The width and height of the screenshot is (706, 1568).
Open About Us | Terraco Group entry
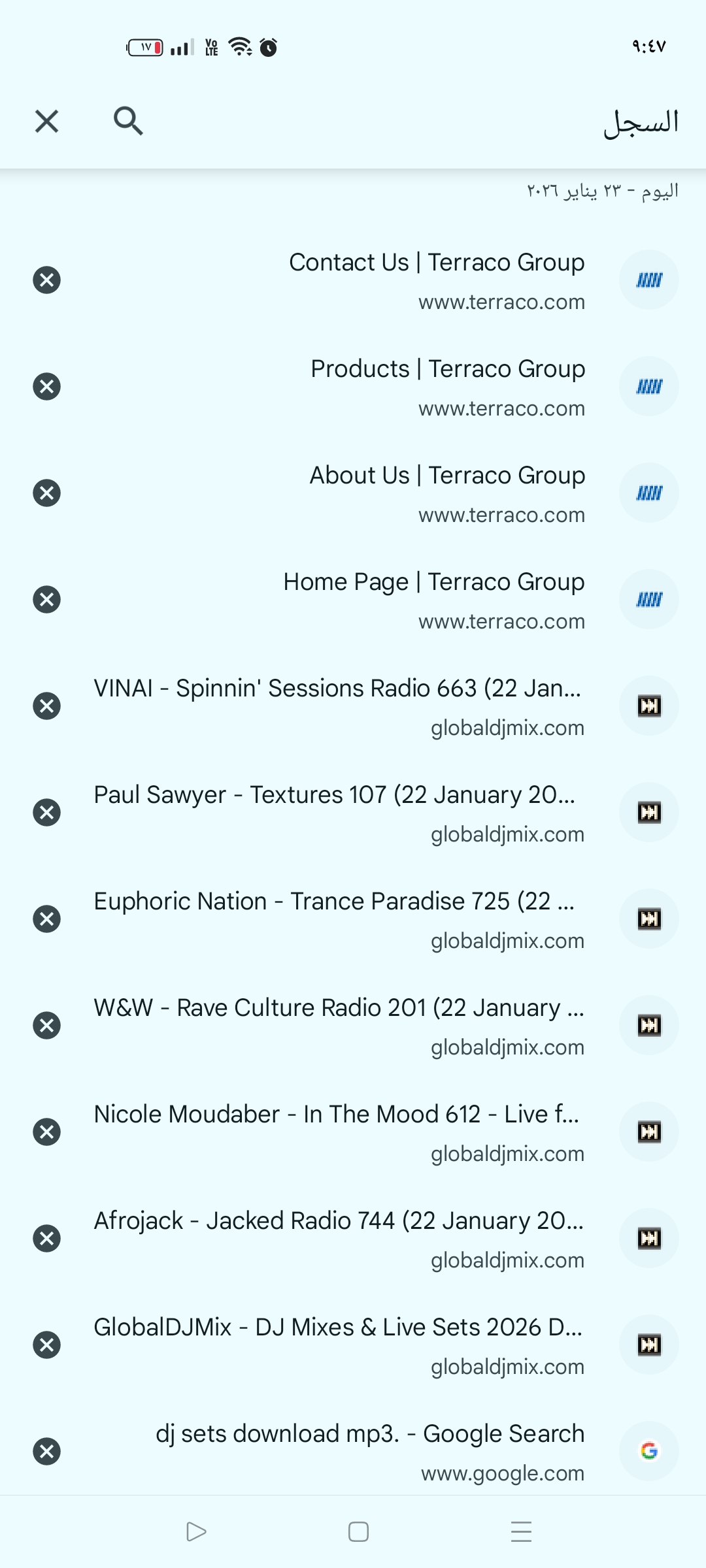[x=446, y=493]
